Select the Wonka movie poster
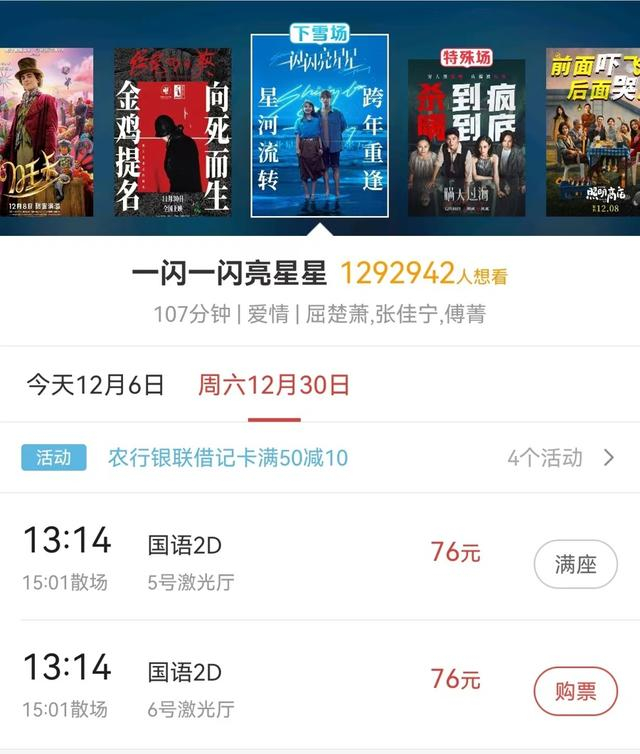This screenshot has height=754, width=640. pos(45,132)
